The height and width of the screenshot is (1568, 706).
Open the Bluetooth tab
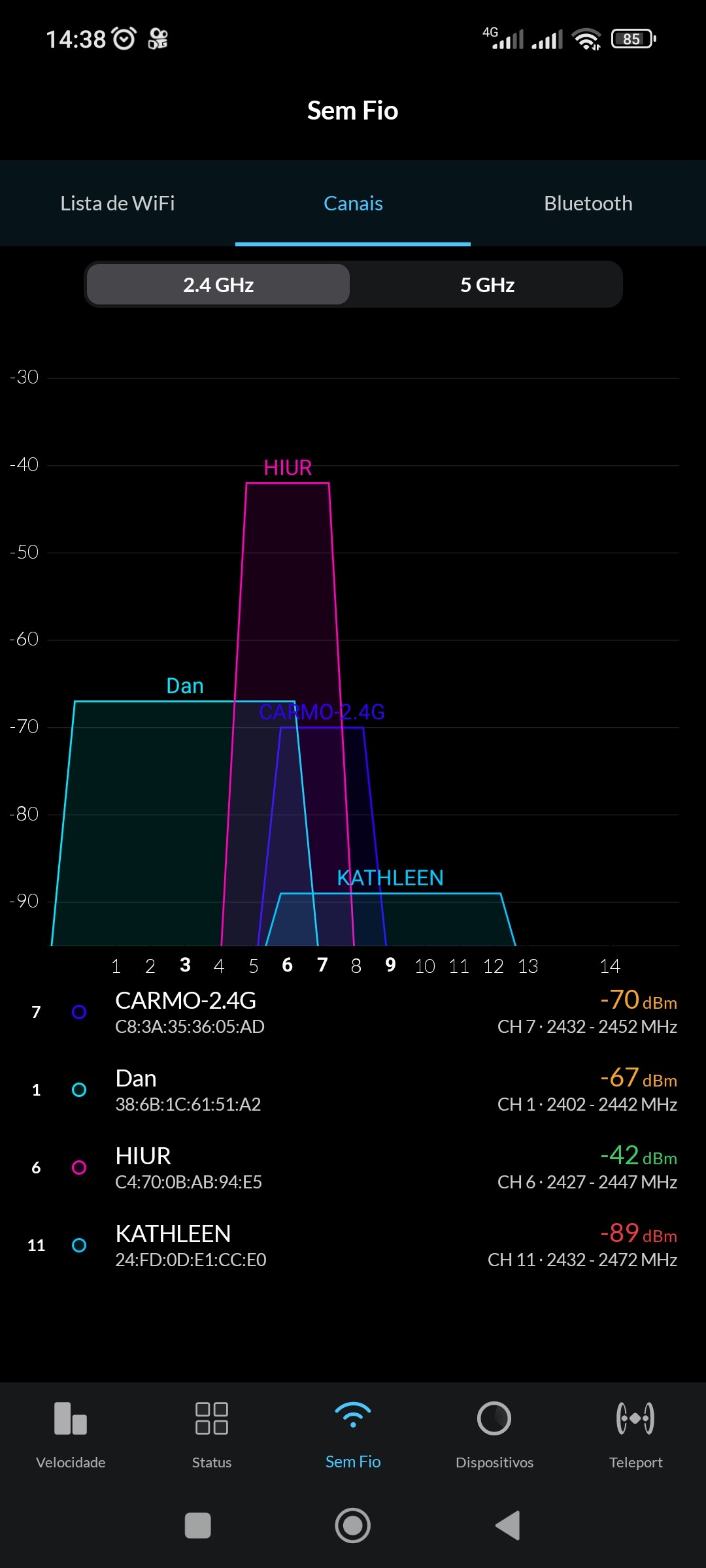(x=588, y=203)
